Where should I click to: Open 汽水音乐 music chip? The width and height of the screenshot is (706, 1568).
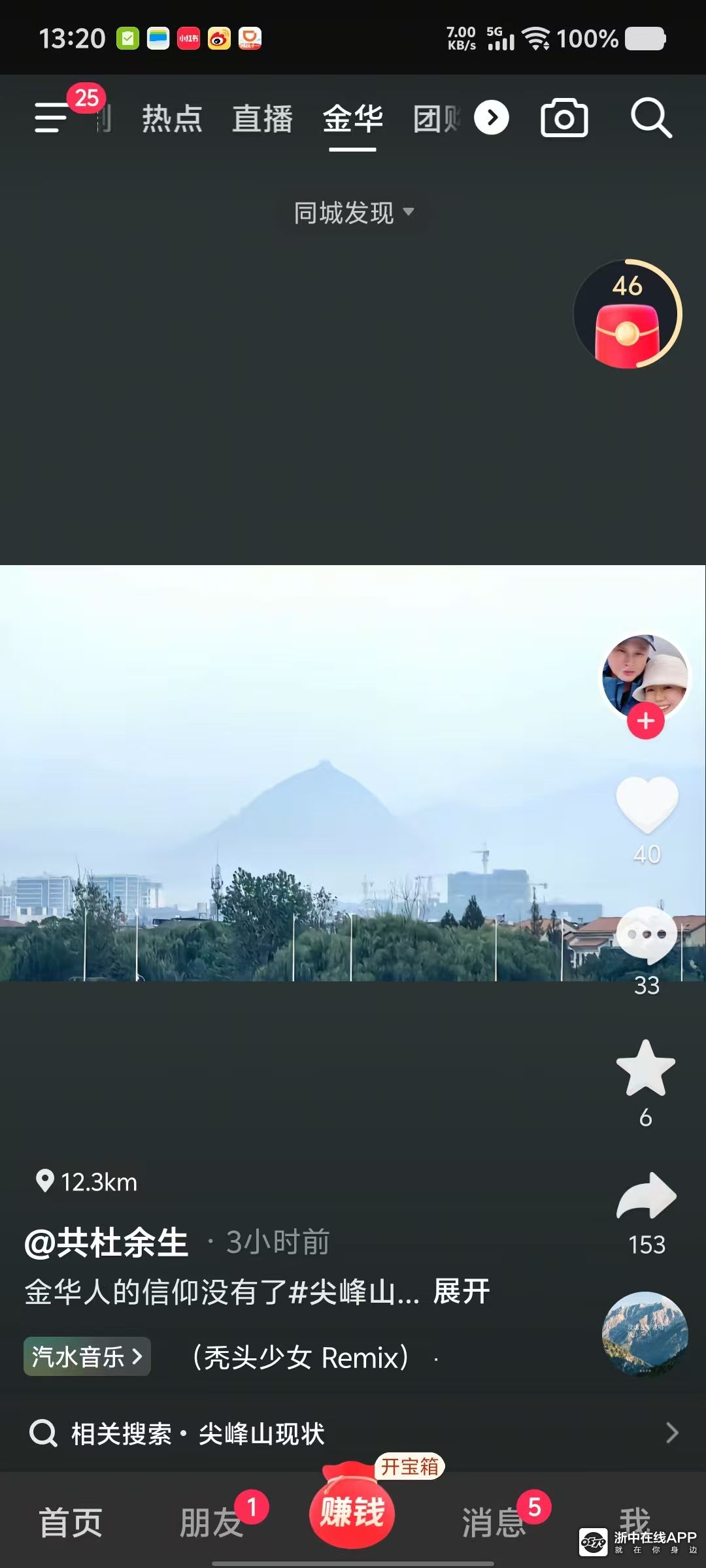[87, 1357]
